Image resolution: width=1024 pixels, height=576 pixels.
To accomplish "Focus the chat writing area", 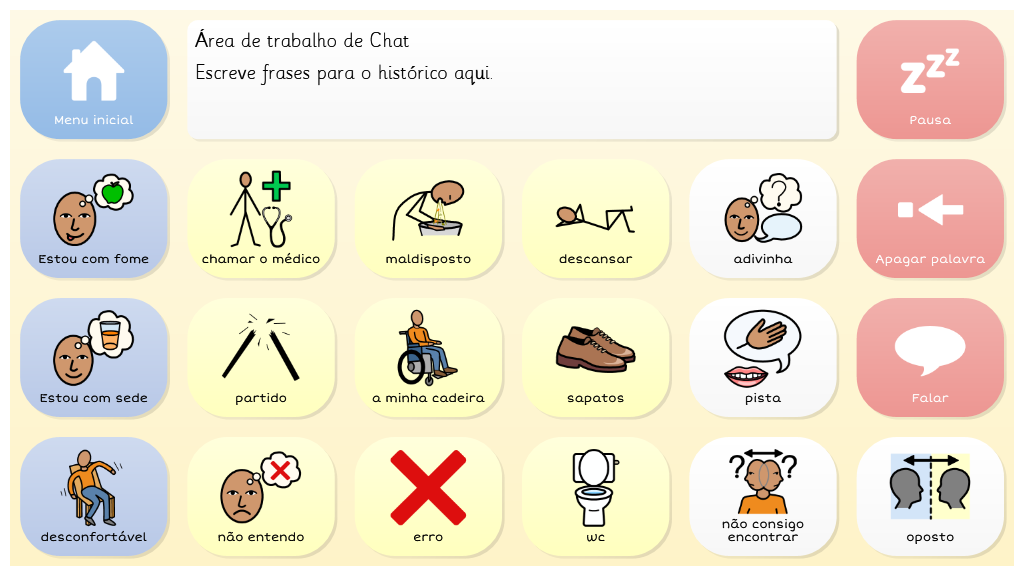I will [x=512, y=80].
